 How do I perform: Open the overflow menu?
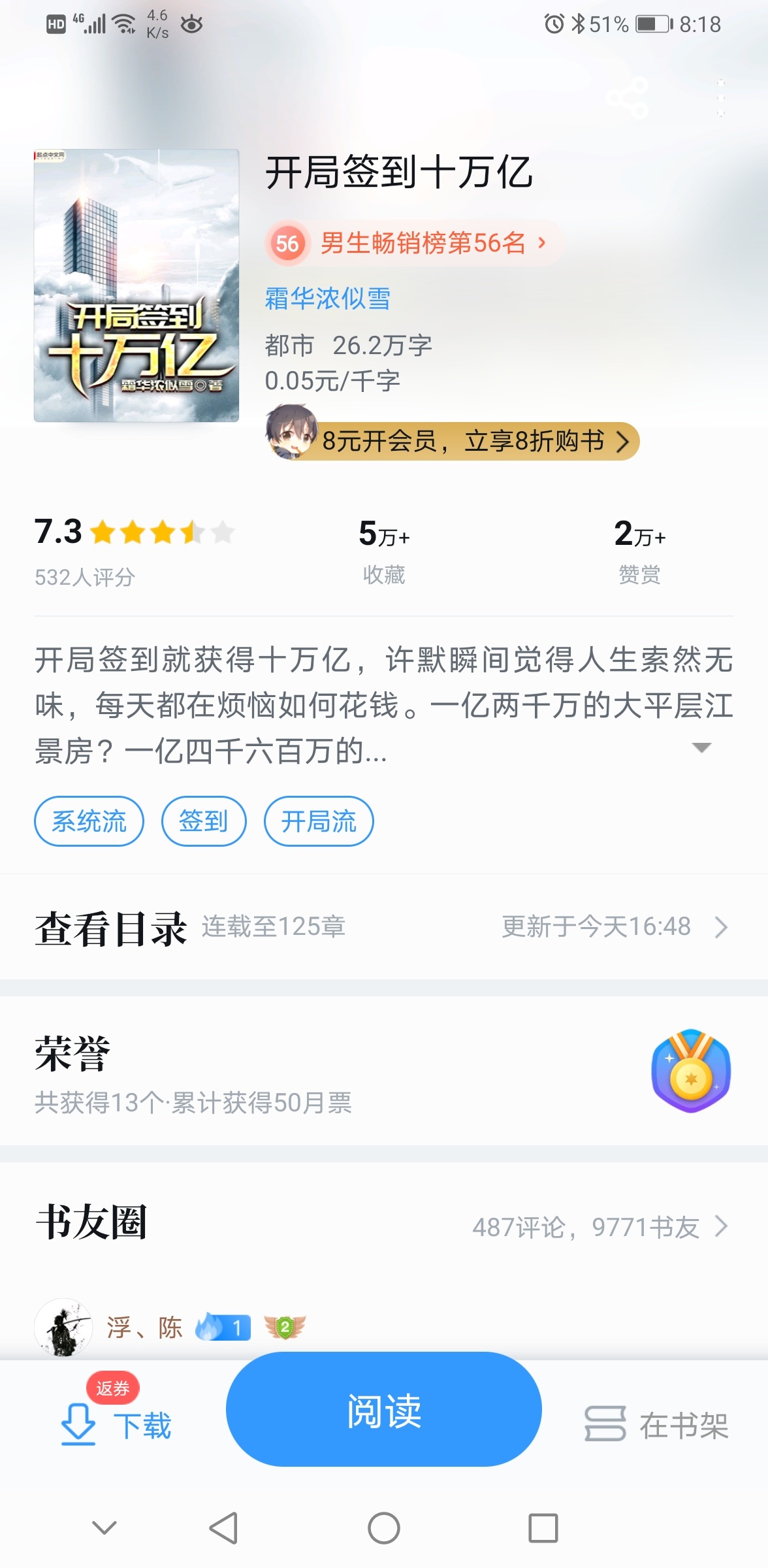[720, 98]
